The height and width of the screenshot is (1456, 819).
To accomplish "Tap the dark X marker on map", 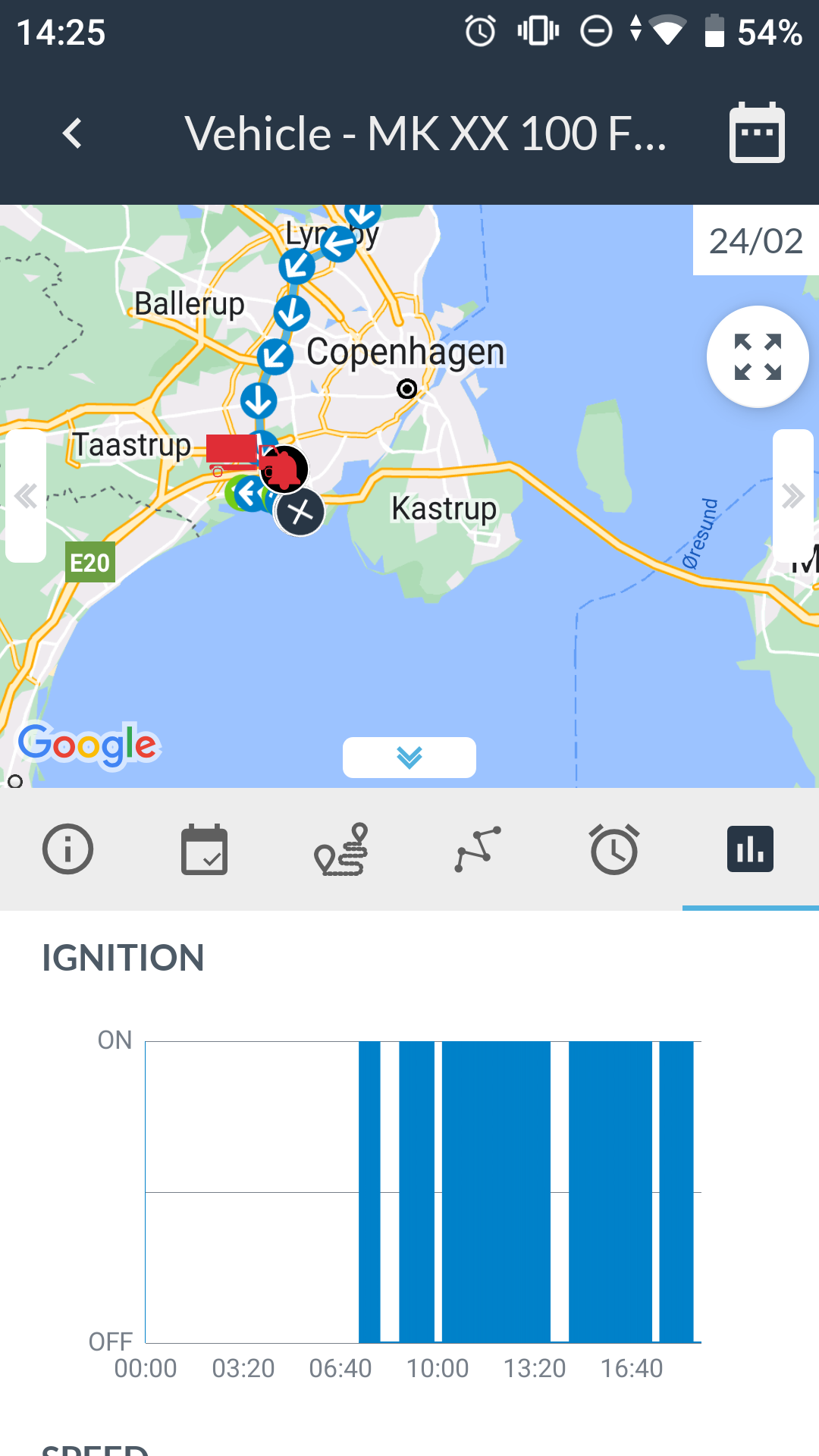I will click(x=300, y=513).
